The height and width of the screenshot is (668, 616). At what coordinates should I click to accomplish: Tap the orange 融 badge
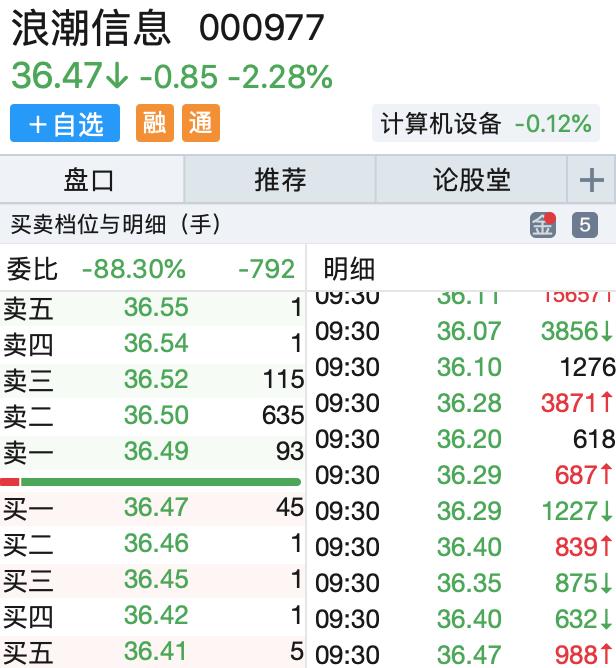click(x=153, y=123)
